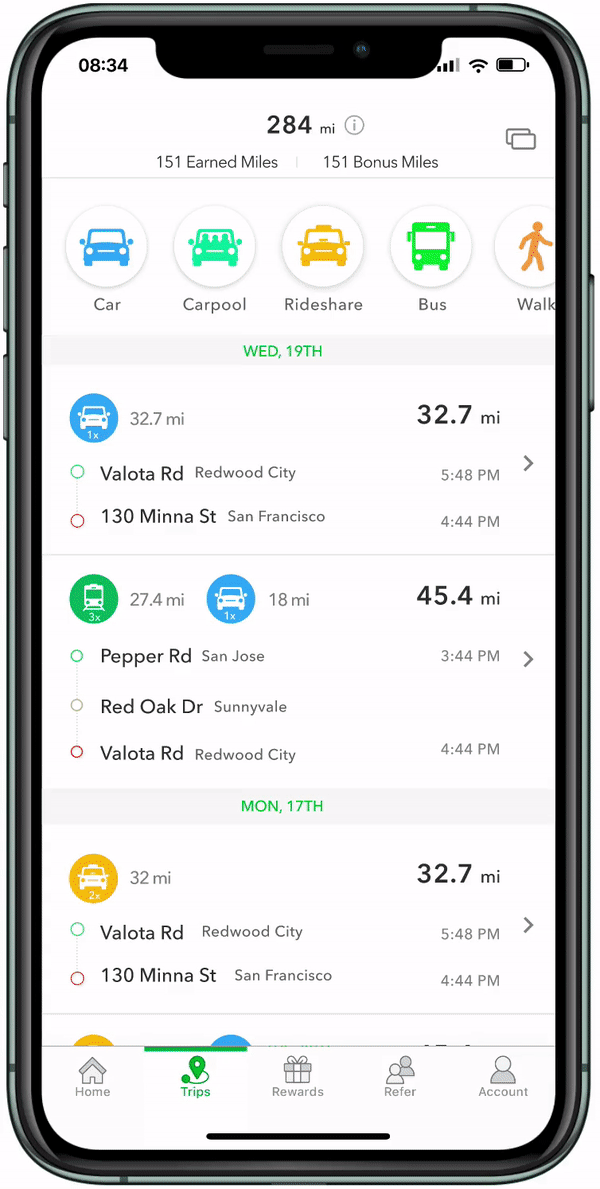Choose the Rideshare mode
This screenshot has height=1189, width=600.
323,247
